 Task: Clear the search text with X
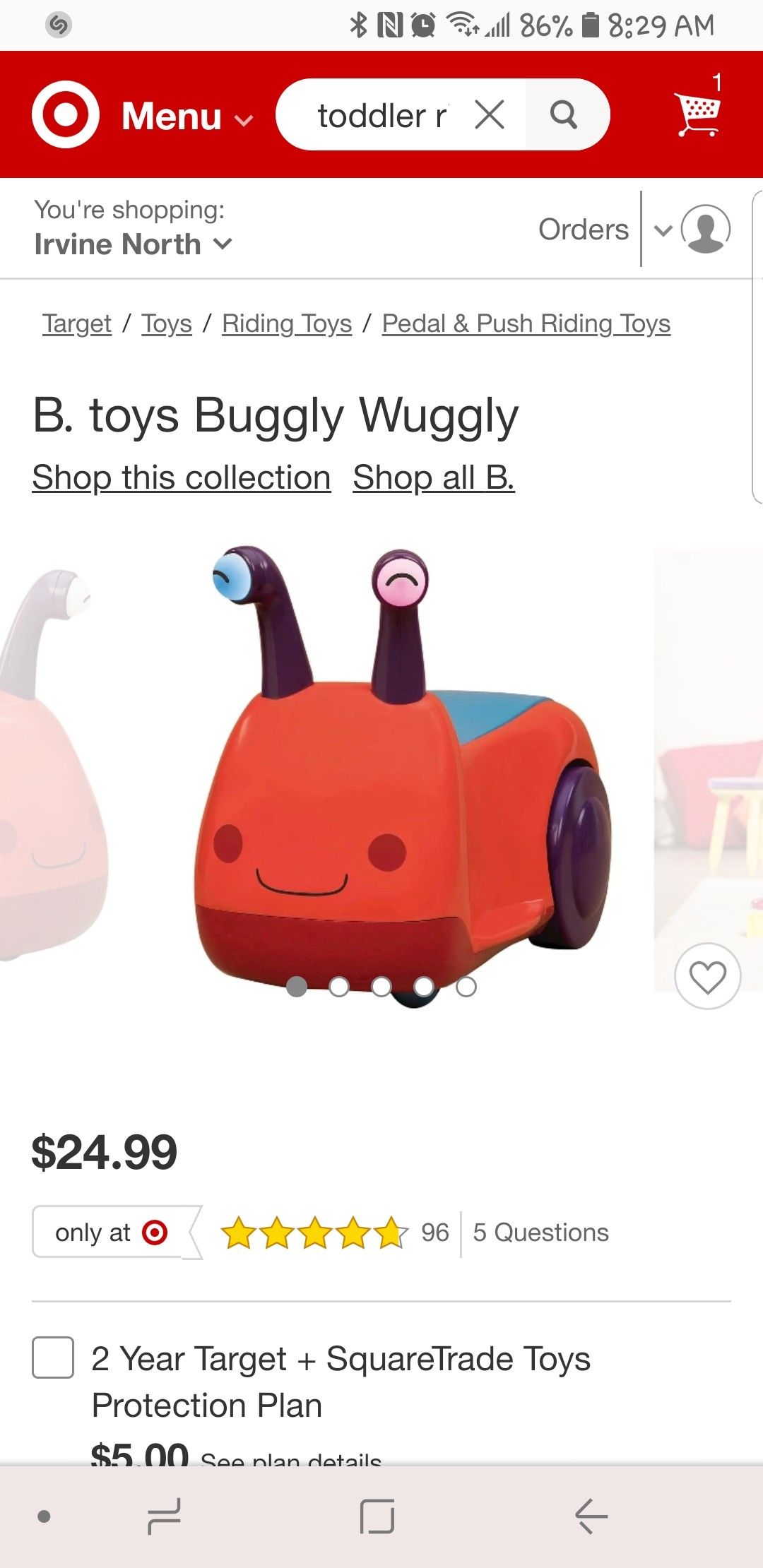tap(490, 114)
